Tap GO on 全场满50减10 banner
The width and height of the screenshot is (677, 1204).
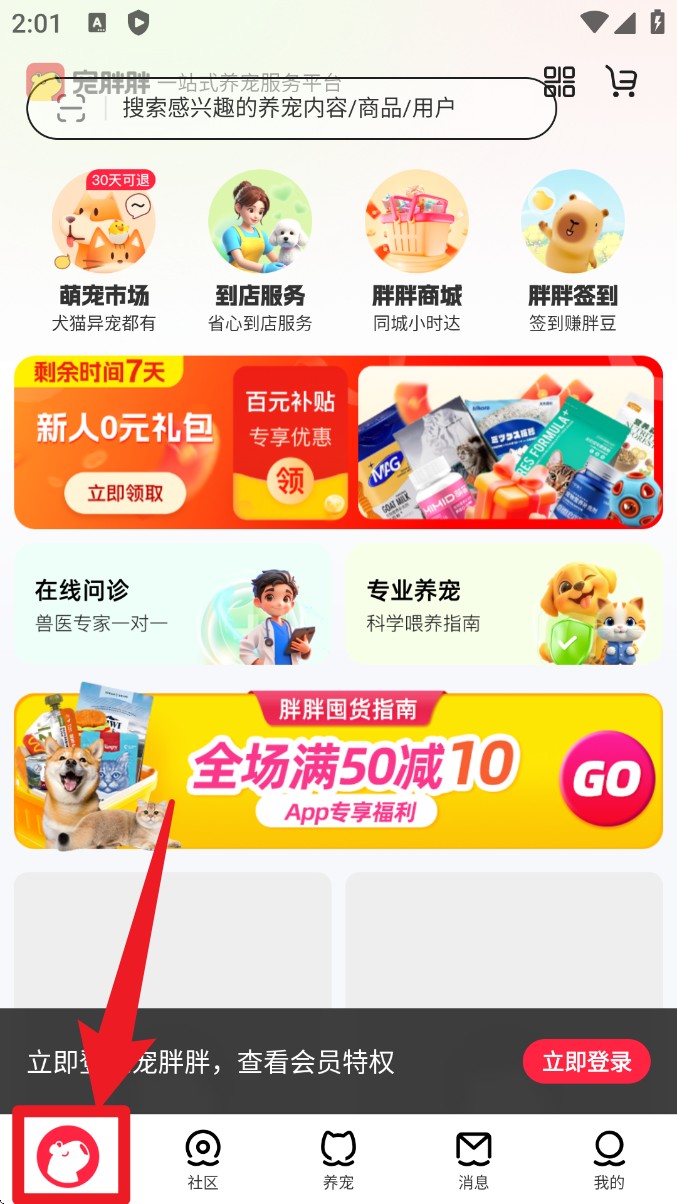click(606, 779)
